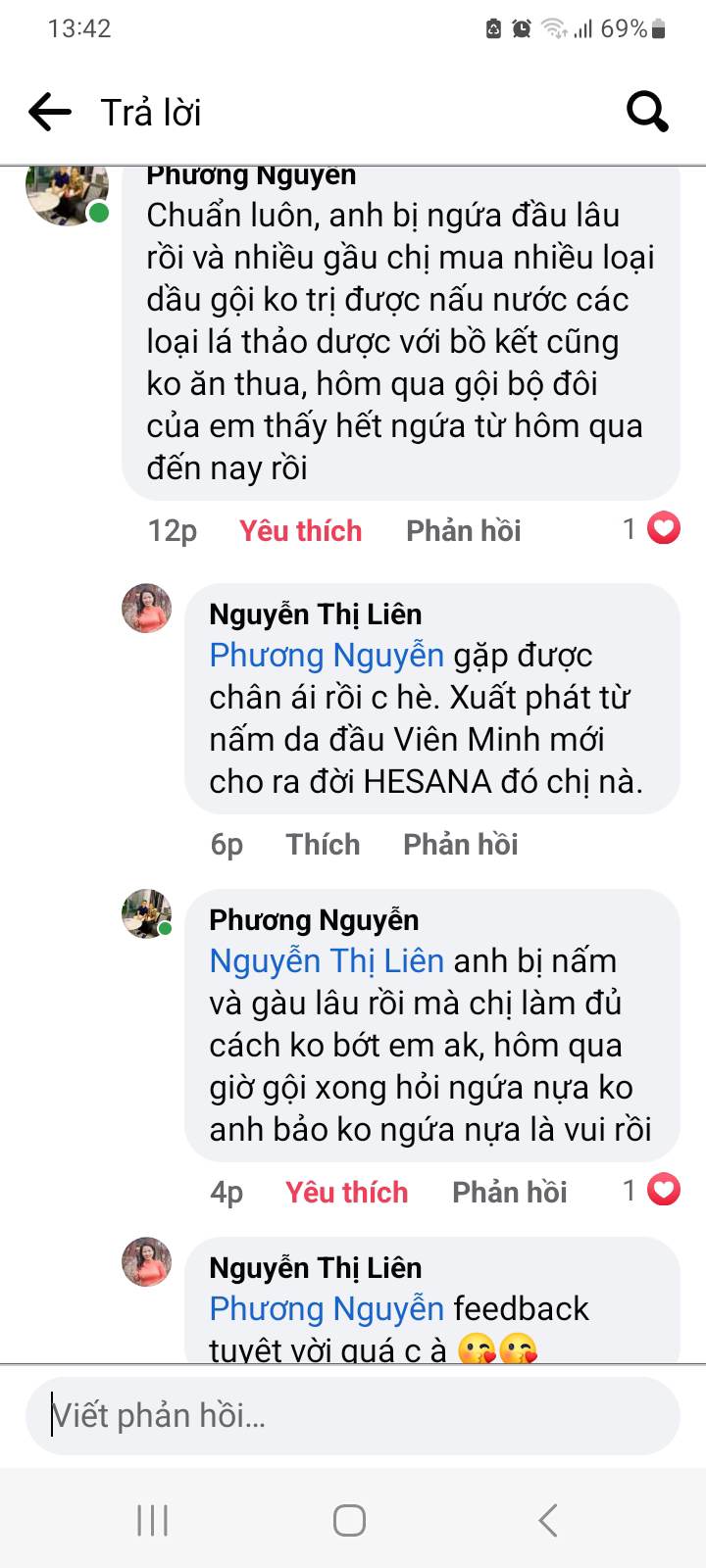Go to the home screen

[x=350, y=1520]
